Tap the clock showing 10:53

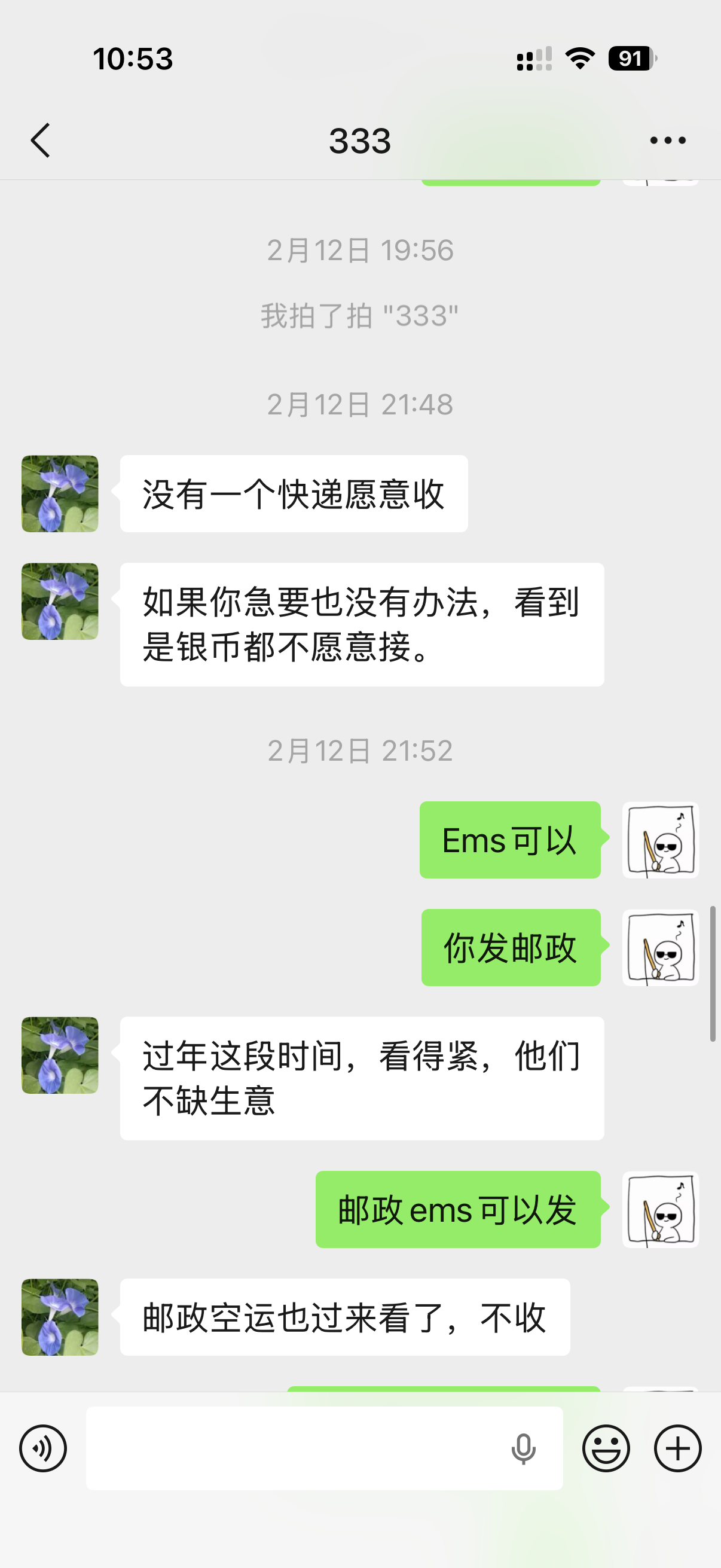133,59
